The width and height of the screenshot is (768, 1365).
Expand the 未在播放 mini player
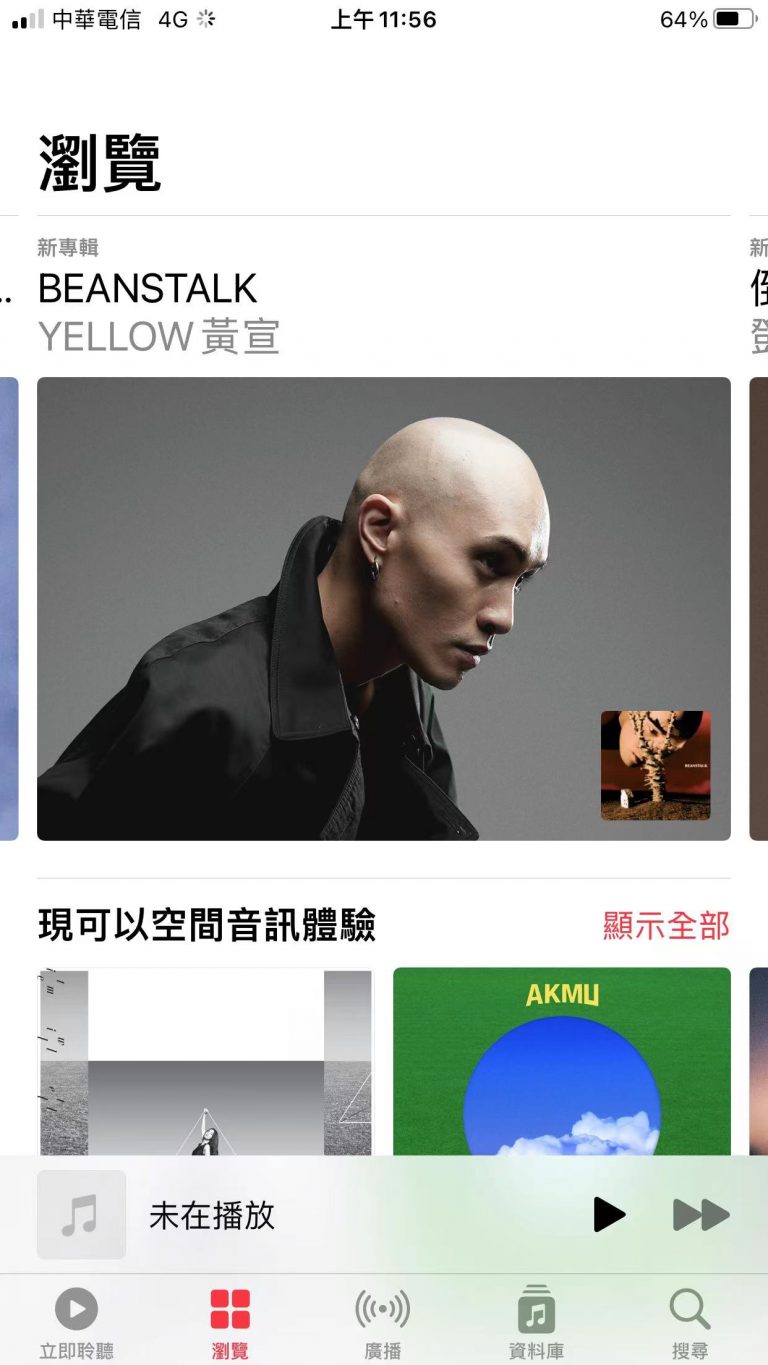coord(300,1215)
